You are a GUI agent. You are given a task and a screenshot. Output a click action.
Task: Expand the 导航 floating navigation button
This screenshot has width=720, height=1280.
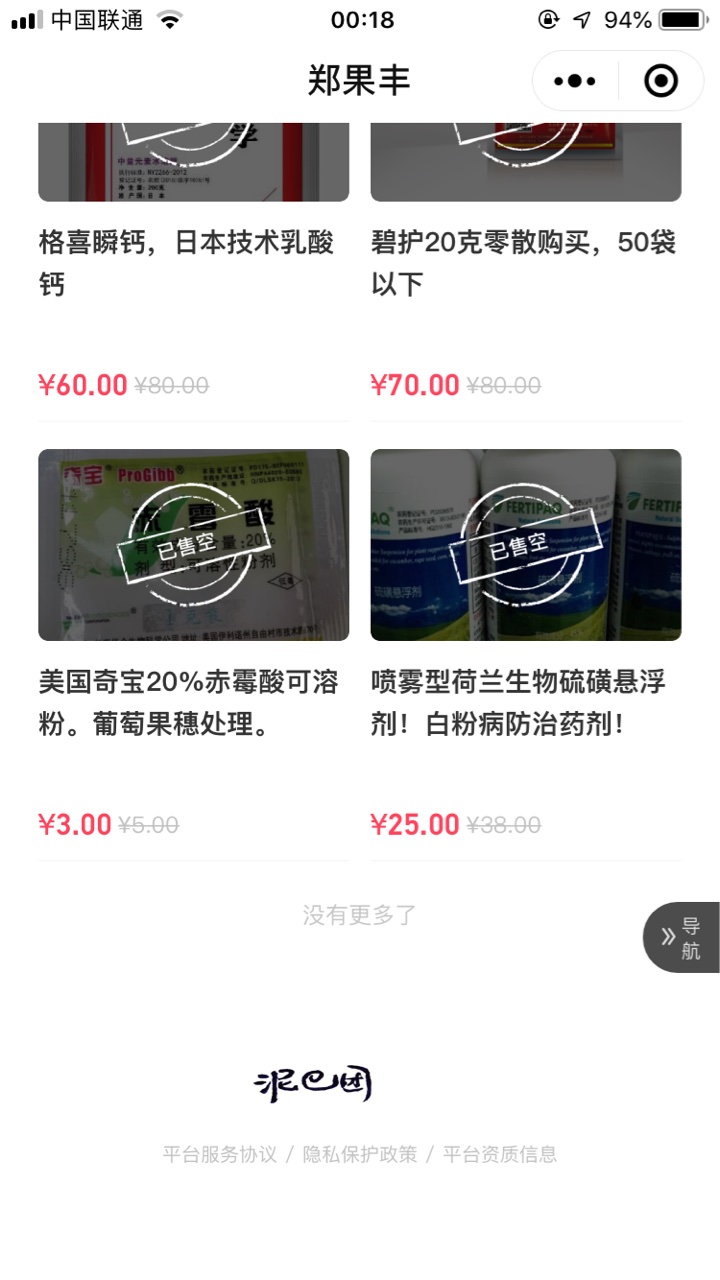[682, 938]
